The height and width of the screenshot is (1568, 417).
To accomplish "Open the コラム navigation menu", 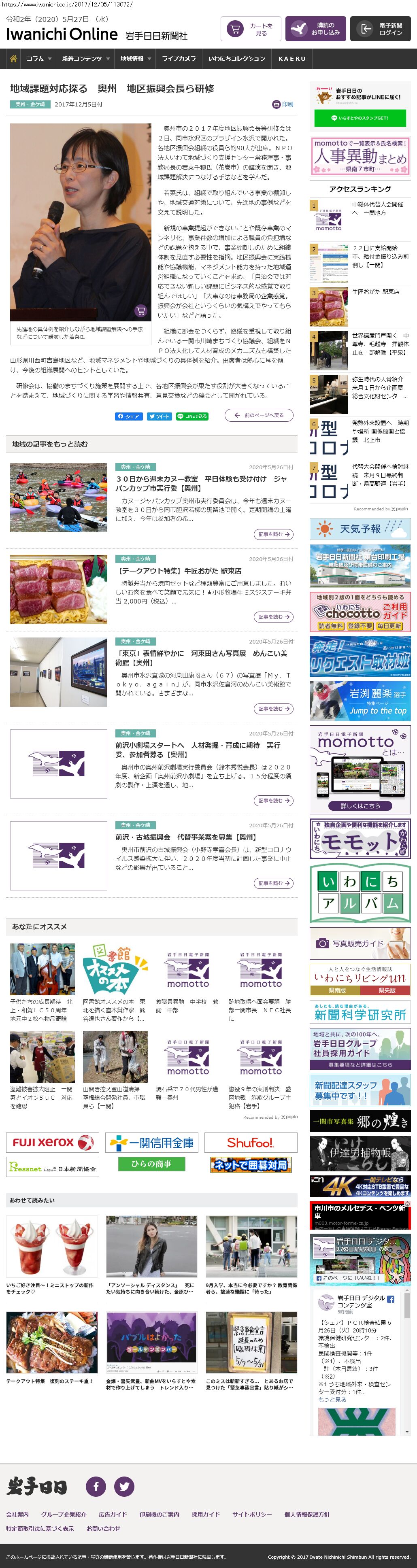I will [x=38, y=58].
